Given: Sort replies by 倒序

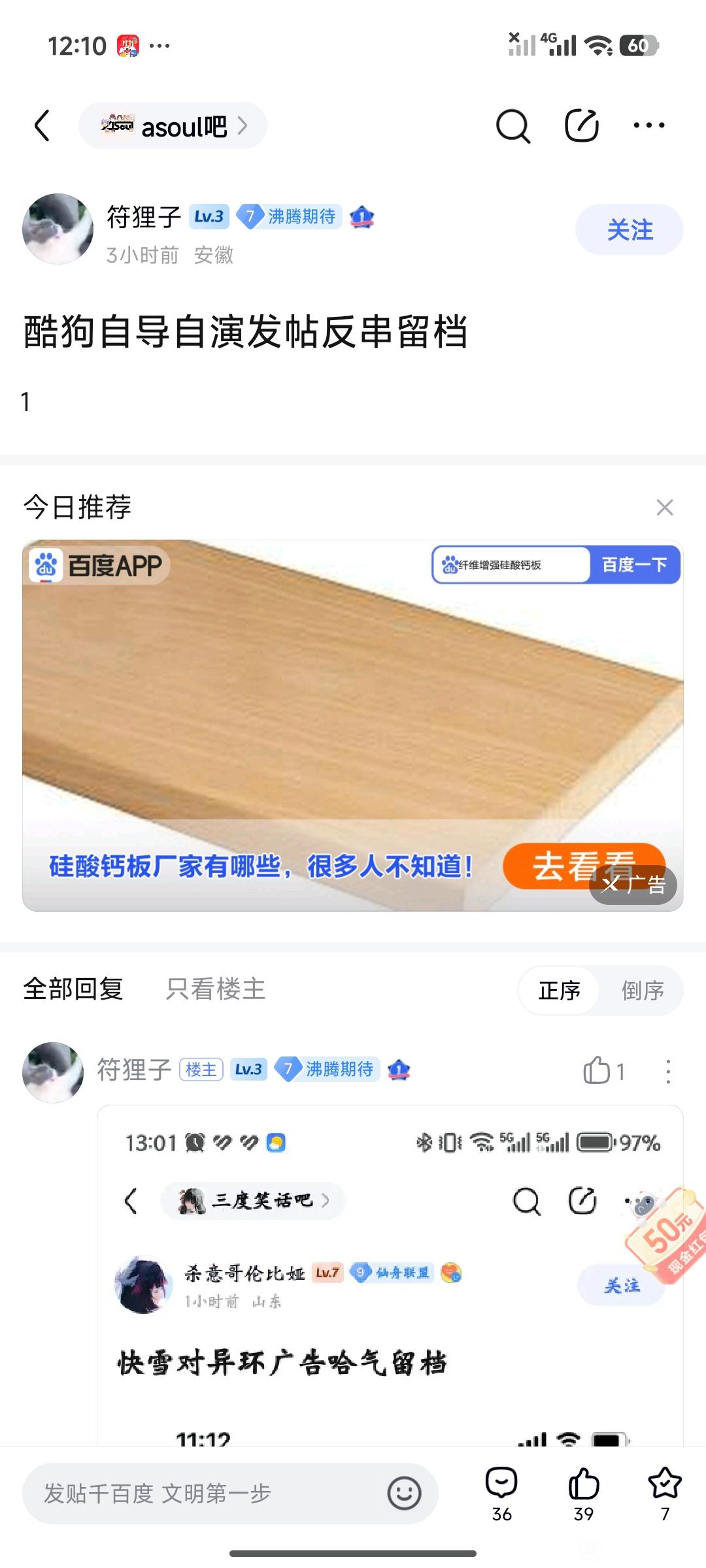Looking at the screenshot, I should (x=643, y=990).
